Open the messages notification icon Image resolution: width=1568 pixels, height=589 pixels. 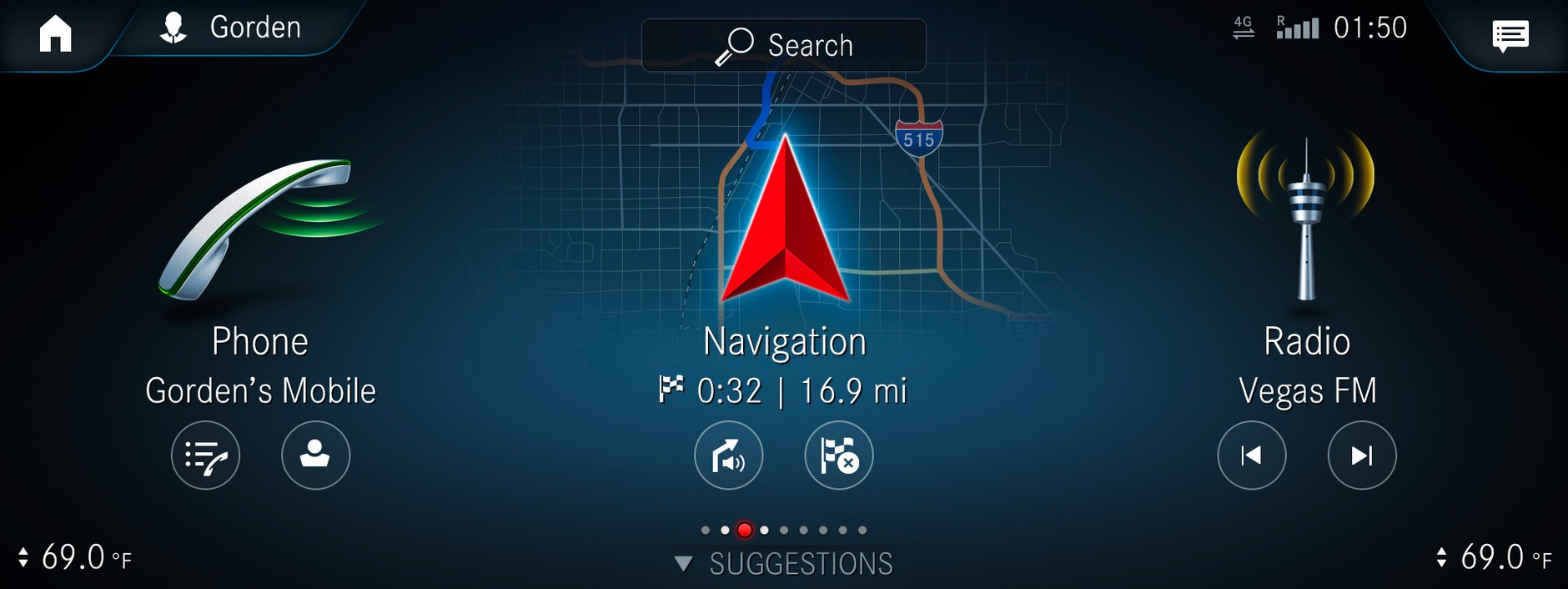(x=1510, y=35)
